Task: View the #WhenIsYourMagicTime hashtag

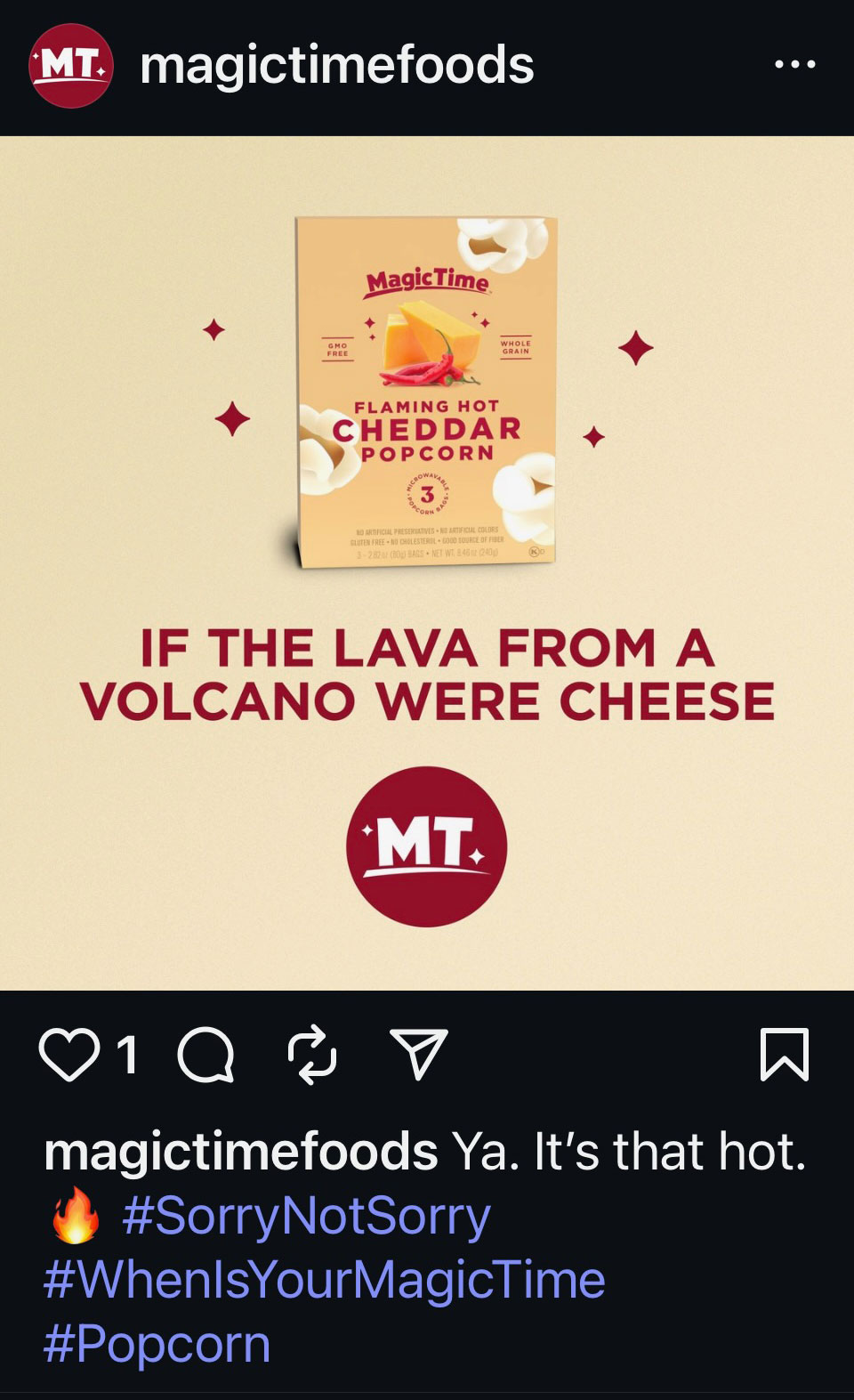Action: (x=324, y=1280)
